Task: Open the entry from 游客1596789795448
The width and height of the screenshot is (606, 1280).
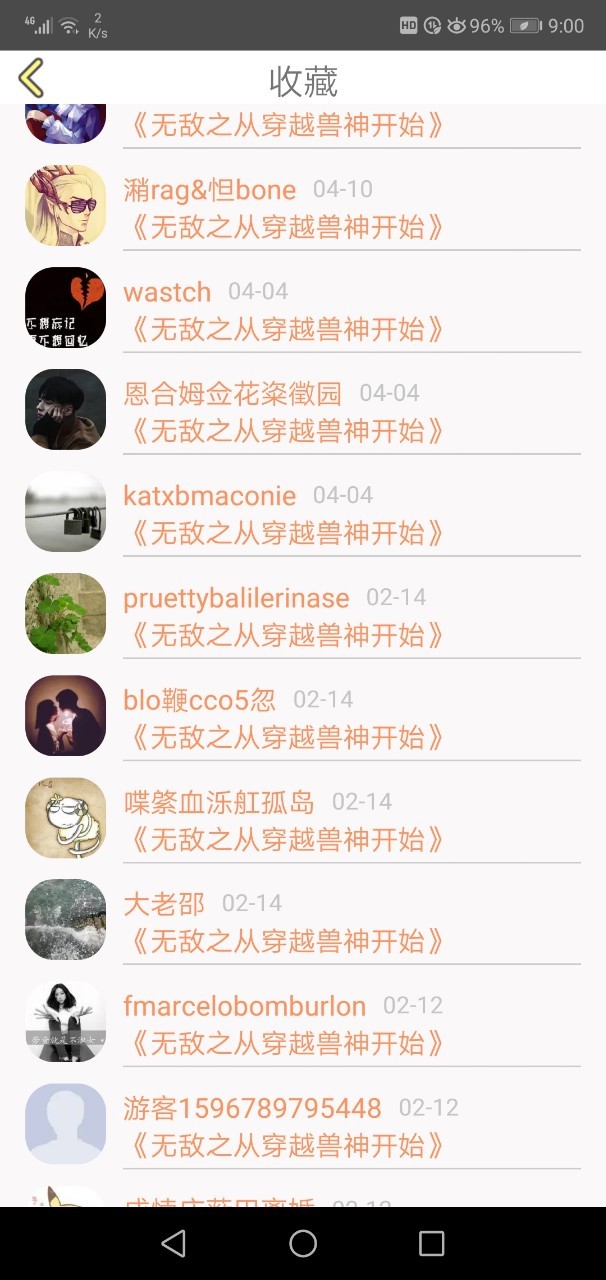Action: (x=303, y=1124)
